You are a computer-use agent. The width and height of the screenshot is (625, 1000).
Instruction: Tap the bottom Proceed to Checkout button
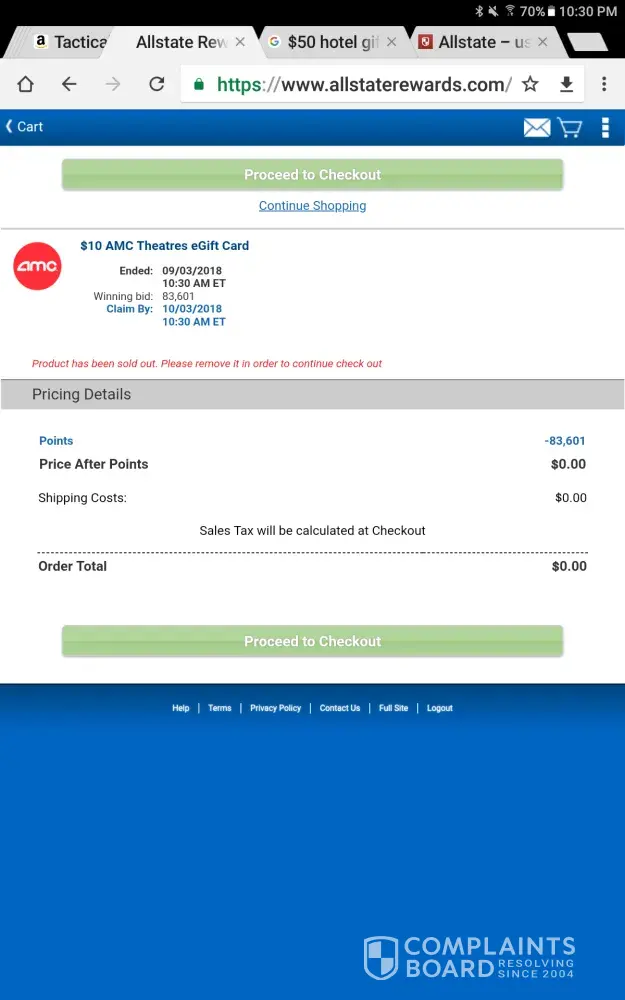point(312,641)
